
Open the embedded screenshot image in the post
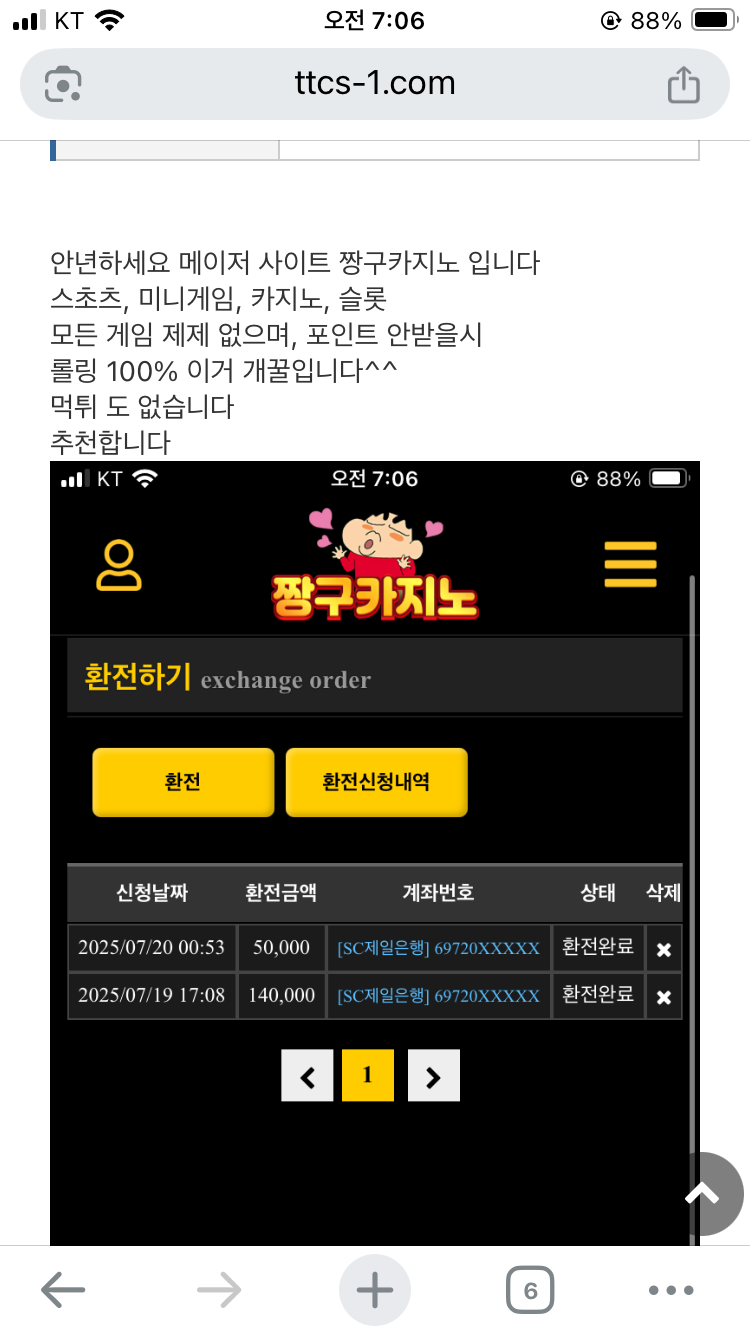(x=374, y=850)
